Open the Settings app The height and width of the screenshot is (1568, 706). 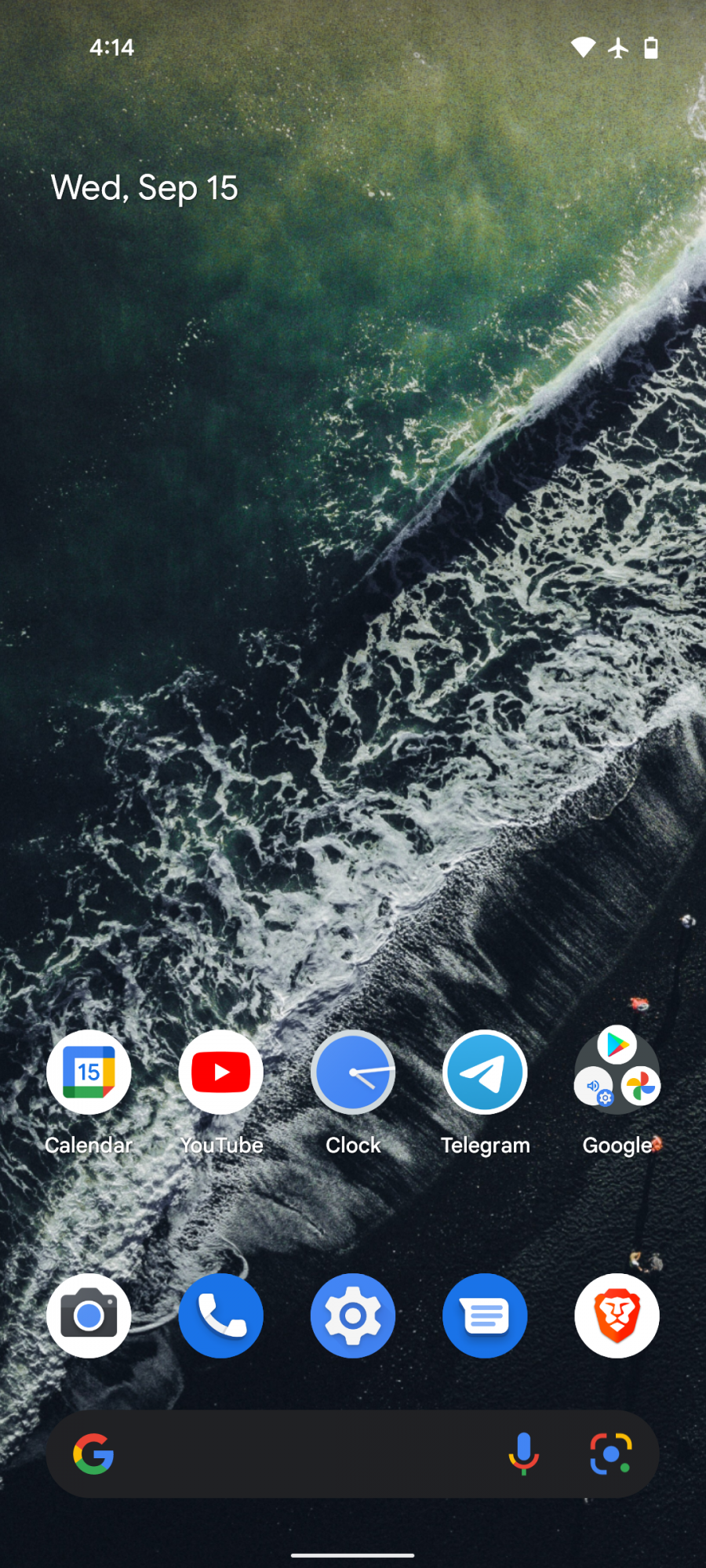pos(353,1316)
